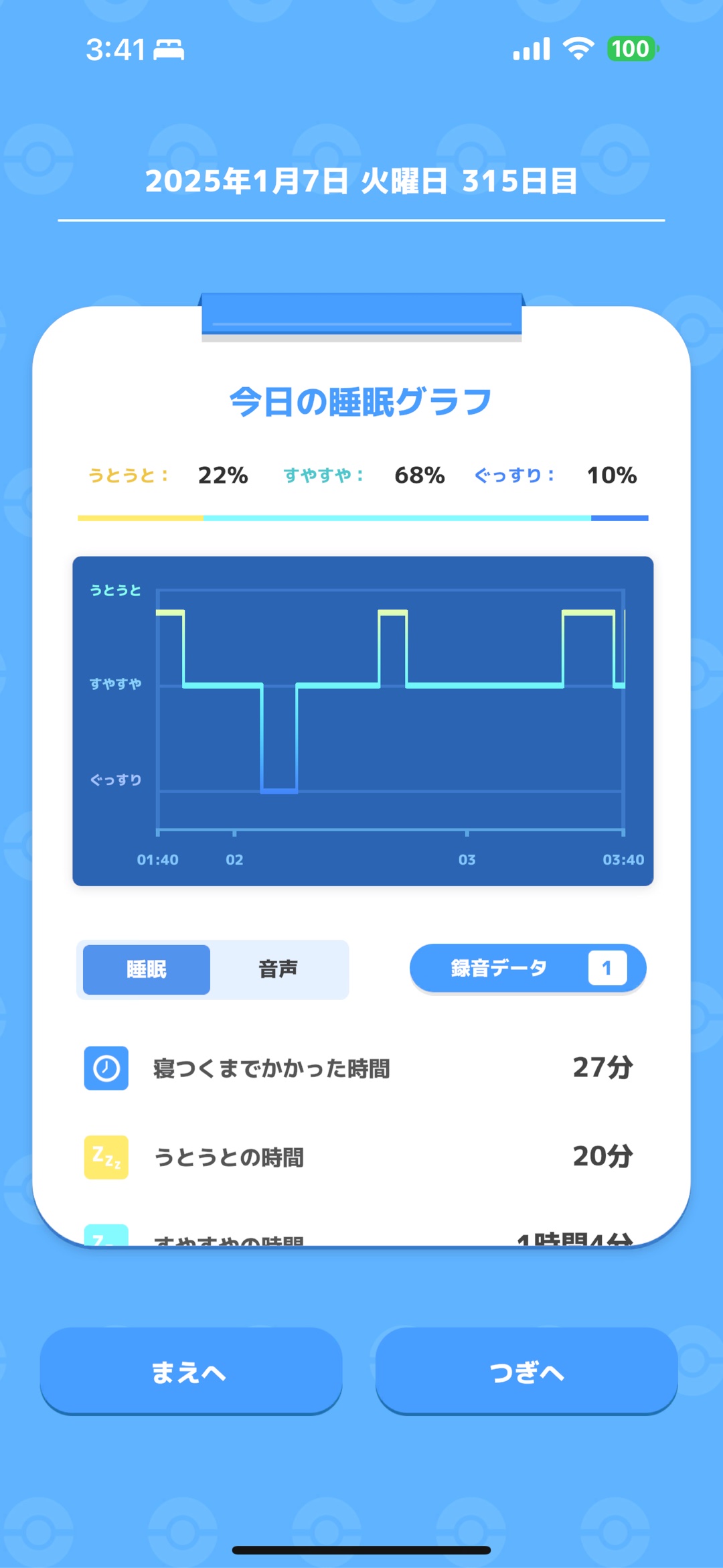The image size is (723, 1568).
Task: Switch to the 音声 tab
Action: pos(278,969)
